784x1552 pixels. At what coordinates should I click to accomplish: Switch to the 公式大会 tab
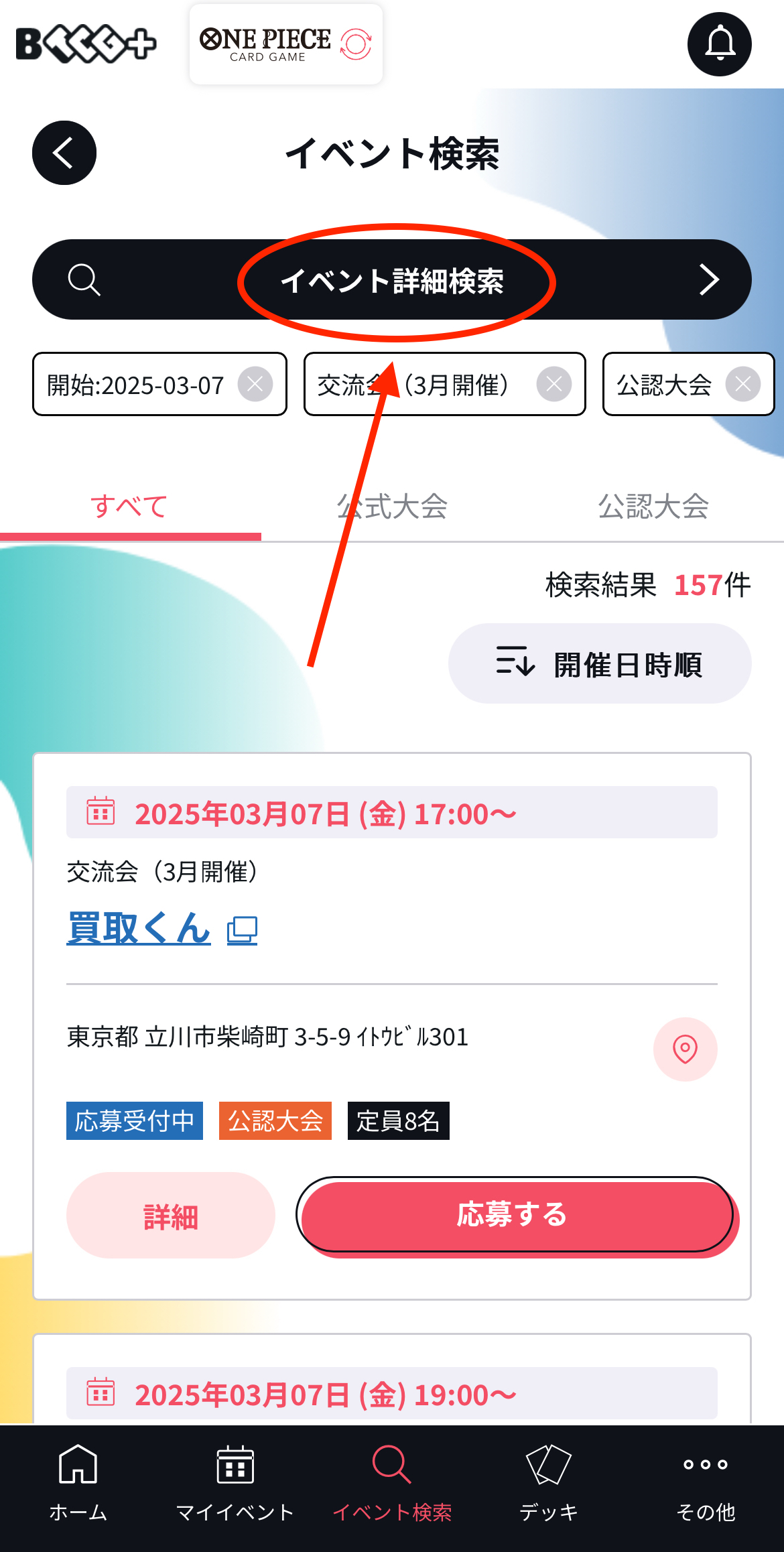[x=392, y=507]
